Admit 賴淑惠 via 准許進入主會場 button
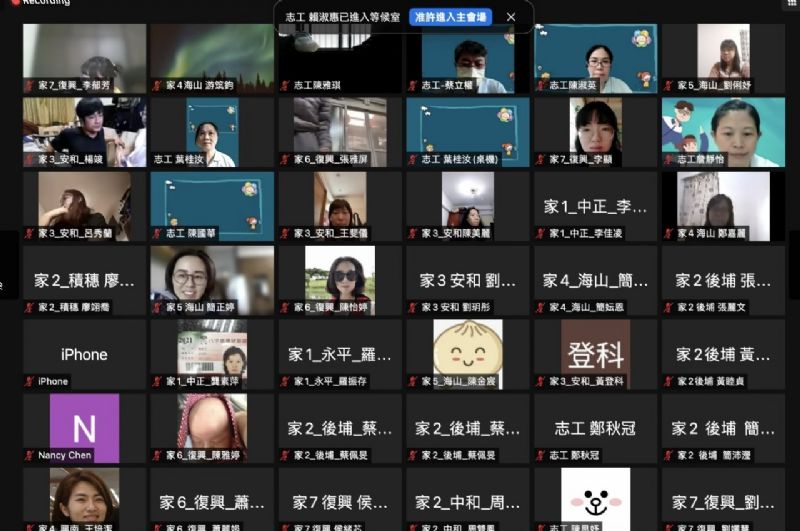800x531 pixels. [450, 17]
